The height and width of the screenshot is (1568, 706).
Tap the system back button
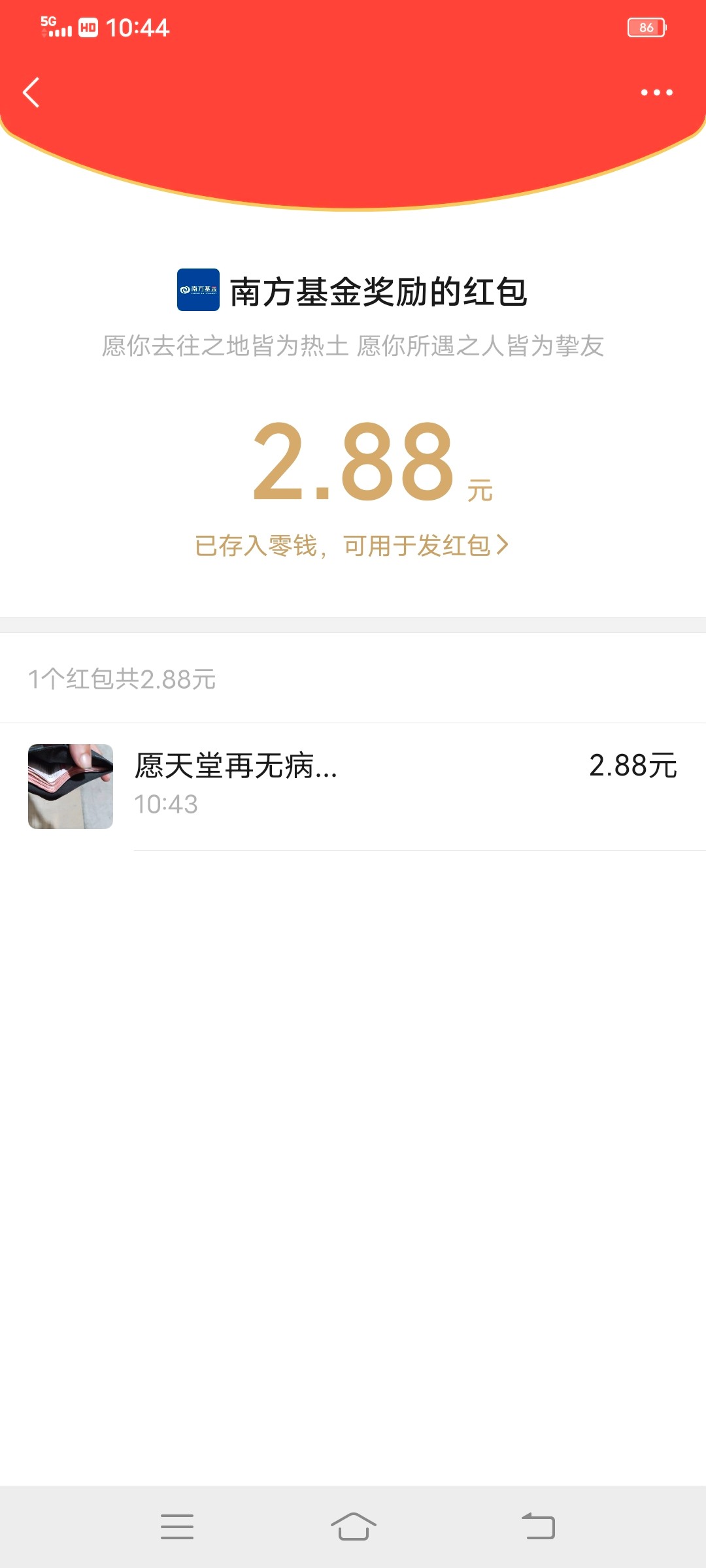click(x=538, y=1527)
